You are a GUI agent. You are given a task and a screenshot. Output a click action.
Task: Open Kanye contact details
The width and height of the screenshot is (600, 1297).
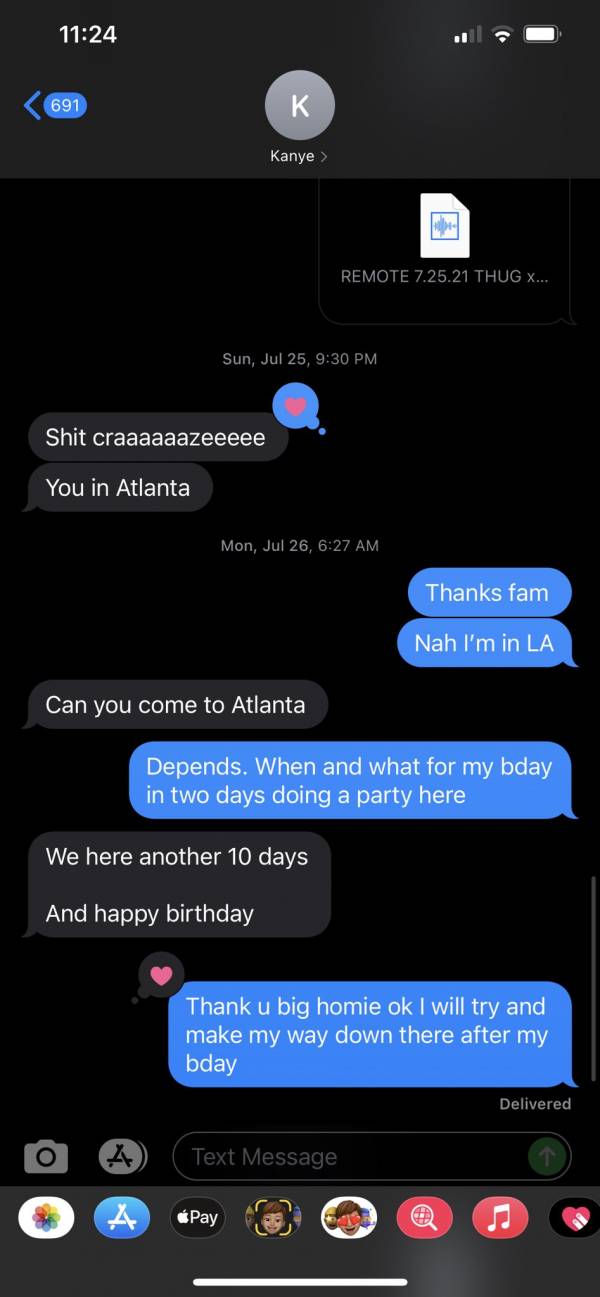(x=299, y=118)
